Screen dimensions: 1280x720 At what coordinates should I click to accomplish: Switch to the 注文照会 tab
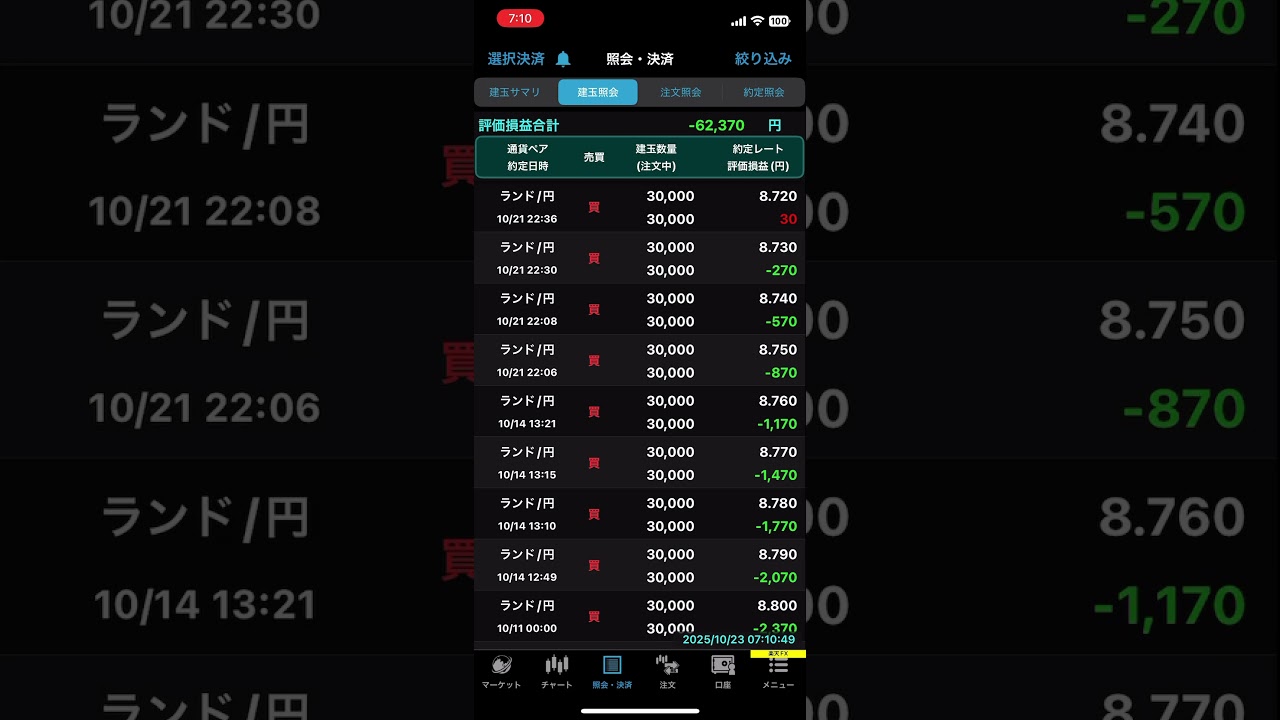(680, 92)
